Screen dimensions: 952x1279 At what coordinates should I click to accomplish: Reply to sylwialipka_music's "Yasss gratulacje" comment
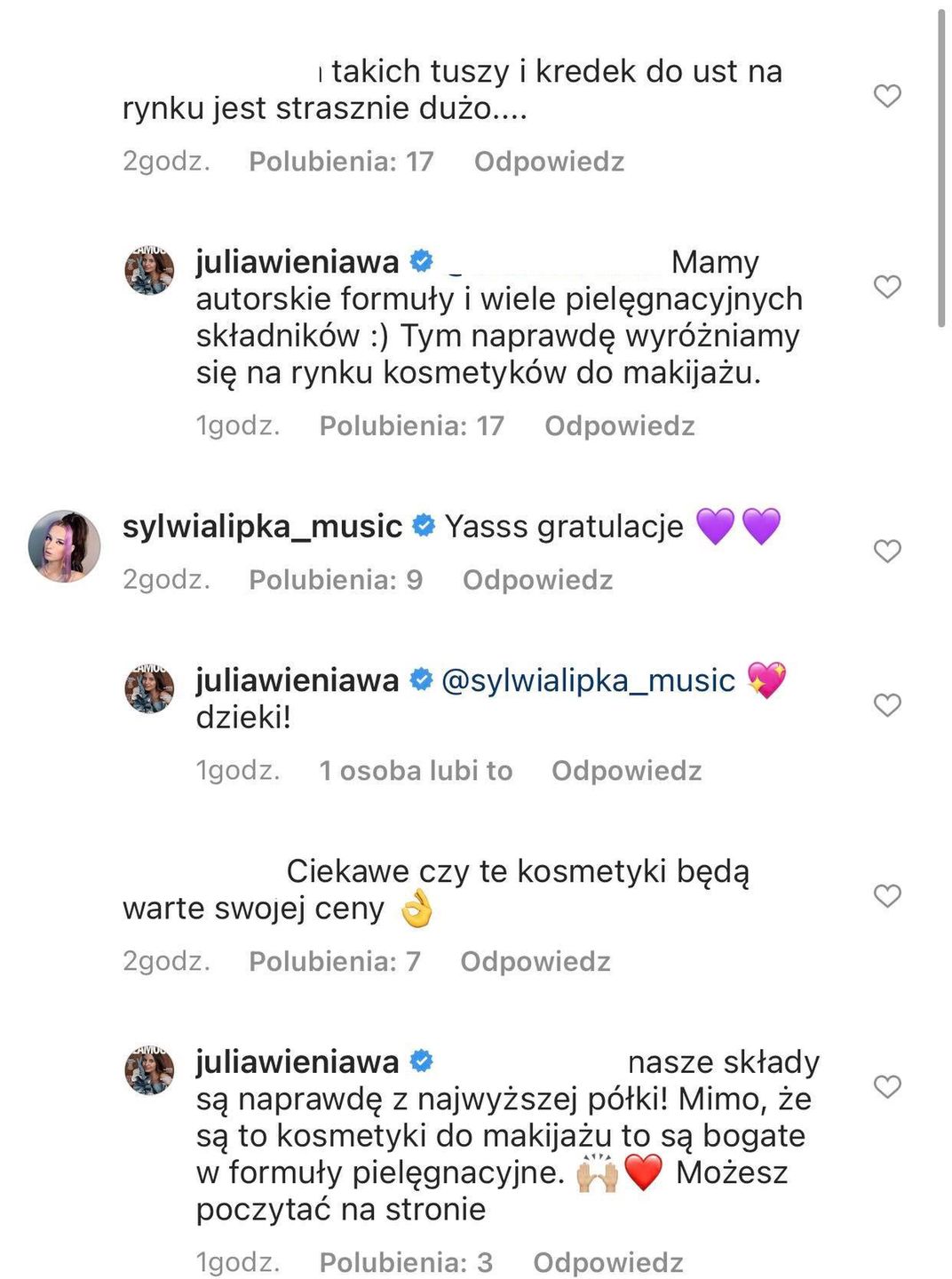537,580
